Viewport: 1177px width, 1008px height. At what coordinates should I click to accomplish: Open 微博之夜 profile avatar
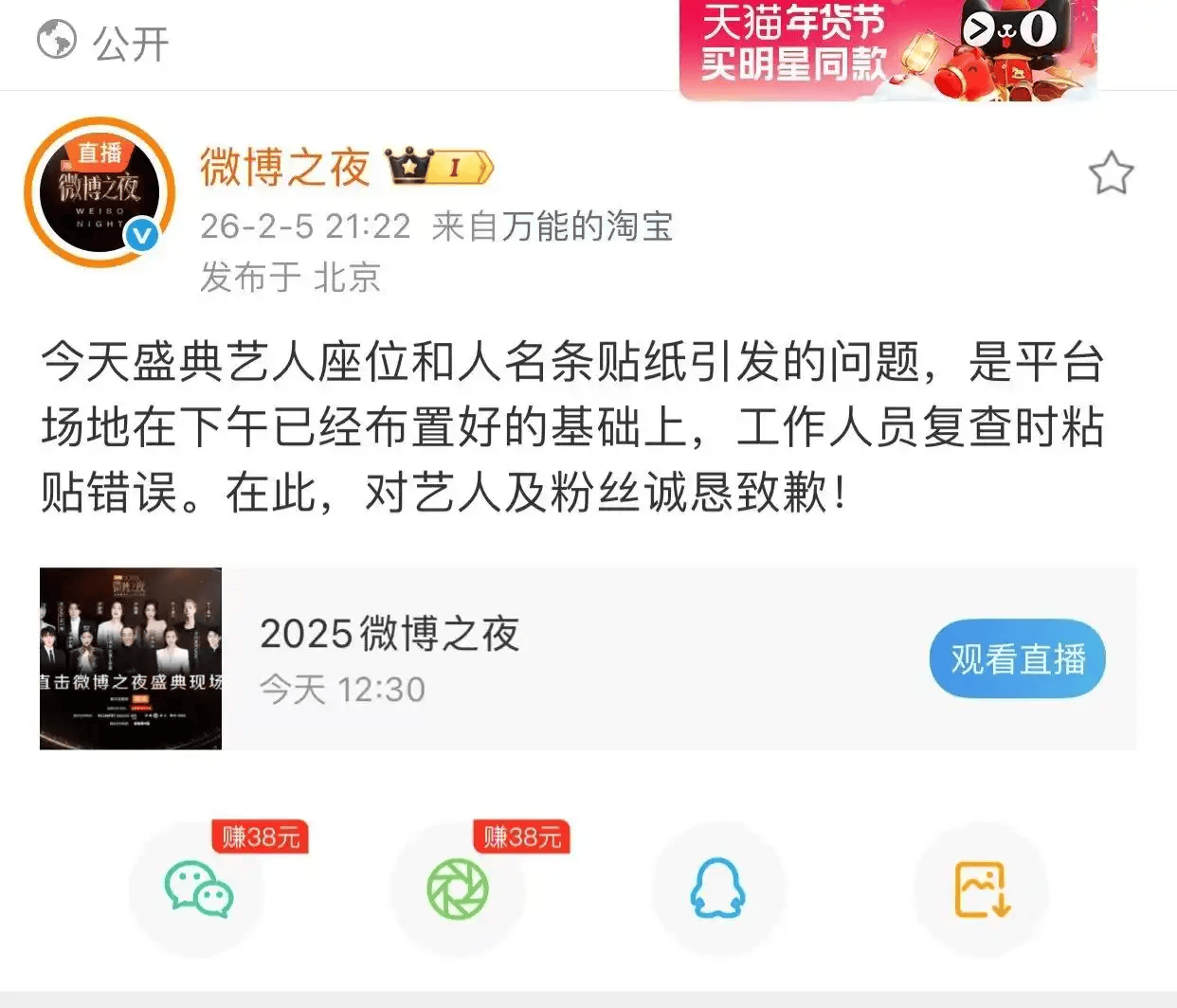[100, 193]
